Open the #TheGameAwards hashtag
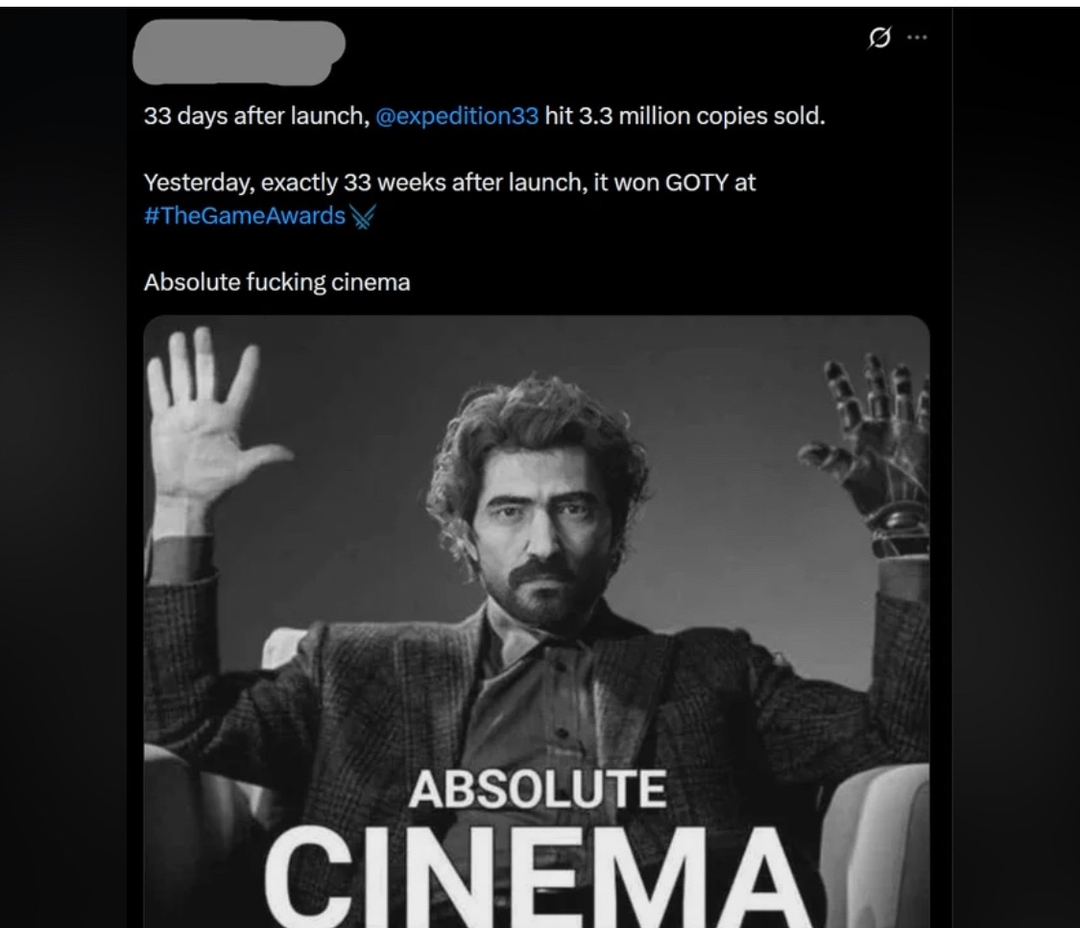This screenshot has width=1080, height=928. coord(245,216)
